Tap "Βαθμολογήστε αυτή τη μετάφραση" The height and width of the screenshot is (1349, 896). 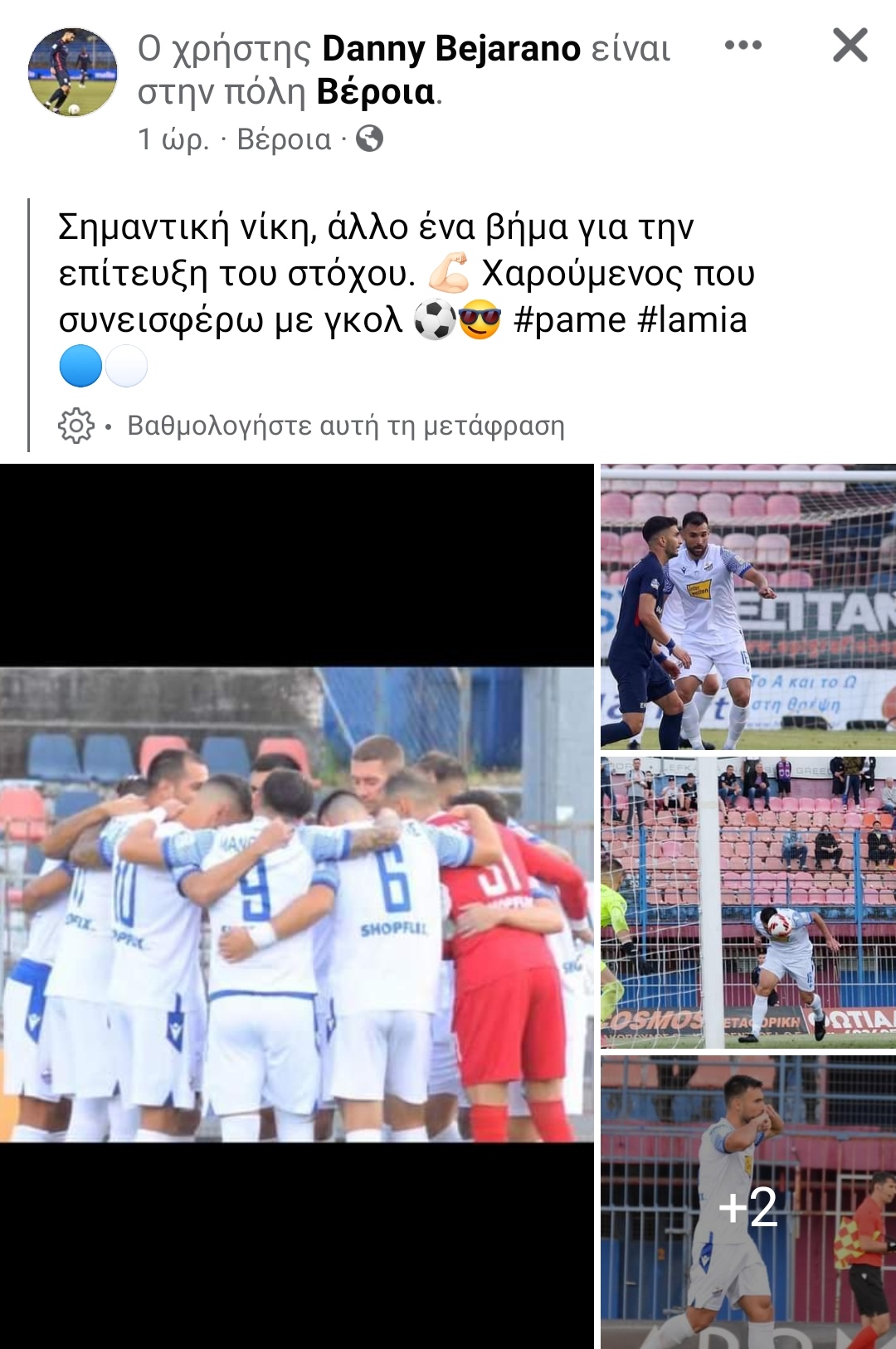click(x=345, y=426)
